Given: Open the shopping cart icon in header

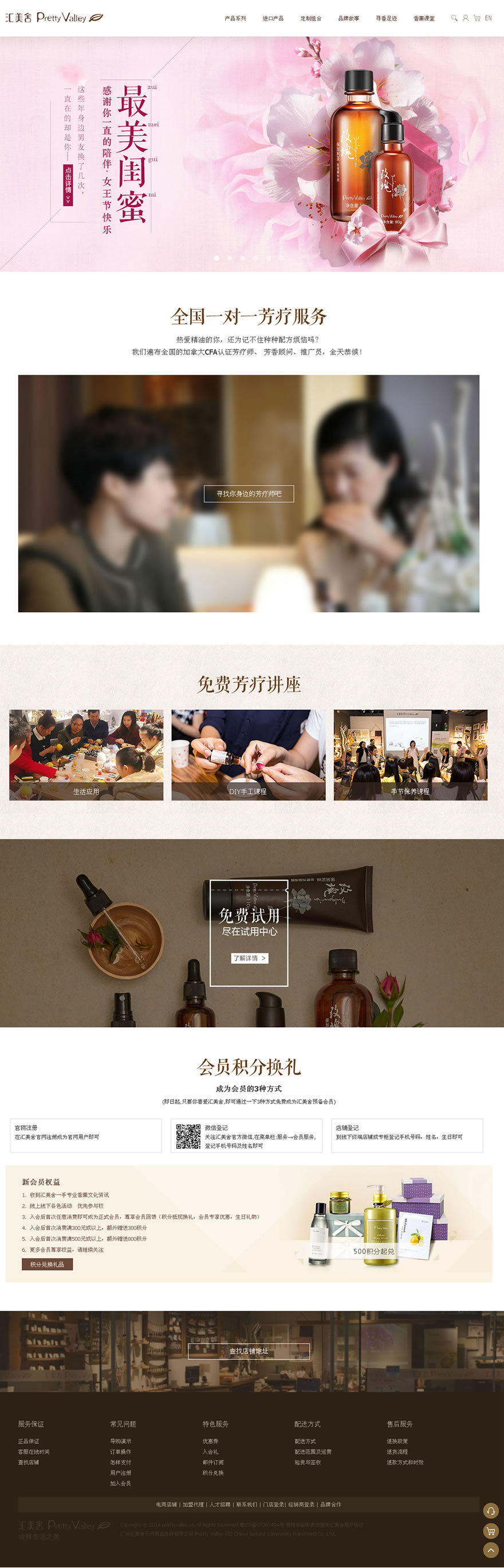Looking at the screenshot, I should pos(477,18).
